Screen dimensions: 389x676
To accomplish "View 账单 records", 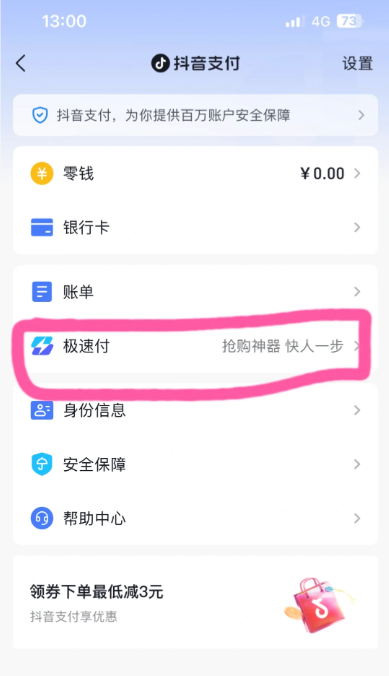I will (195, 292).
